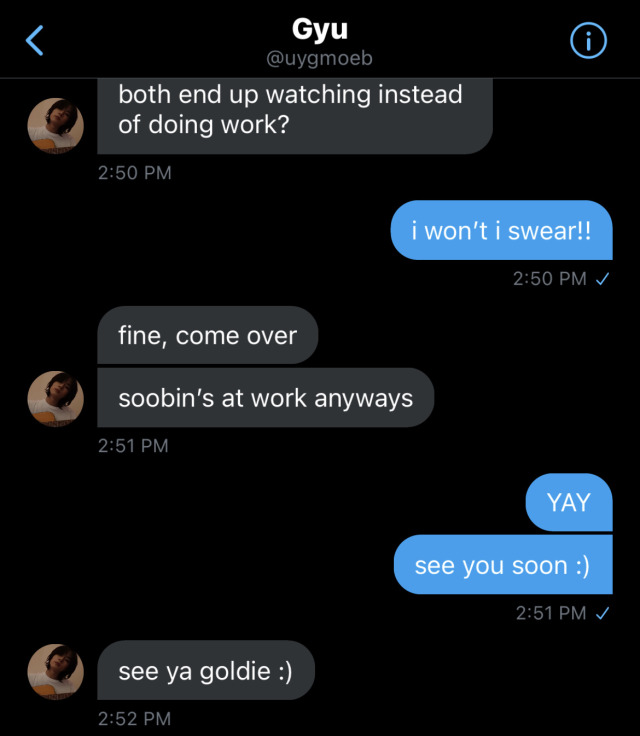This screenshot has width=640, height=736.
Task: Open Gyu's avatar beside 'see ya goldie :)'
Action: click(55, 671)
